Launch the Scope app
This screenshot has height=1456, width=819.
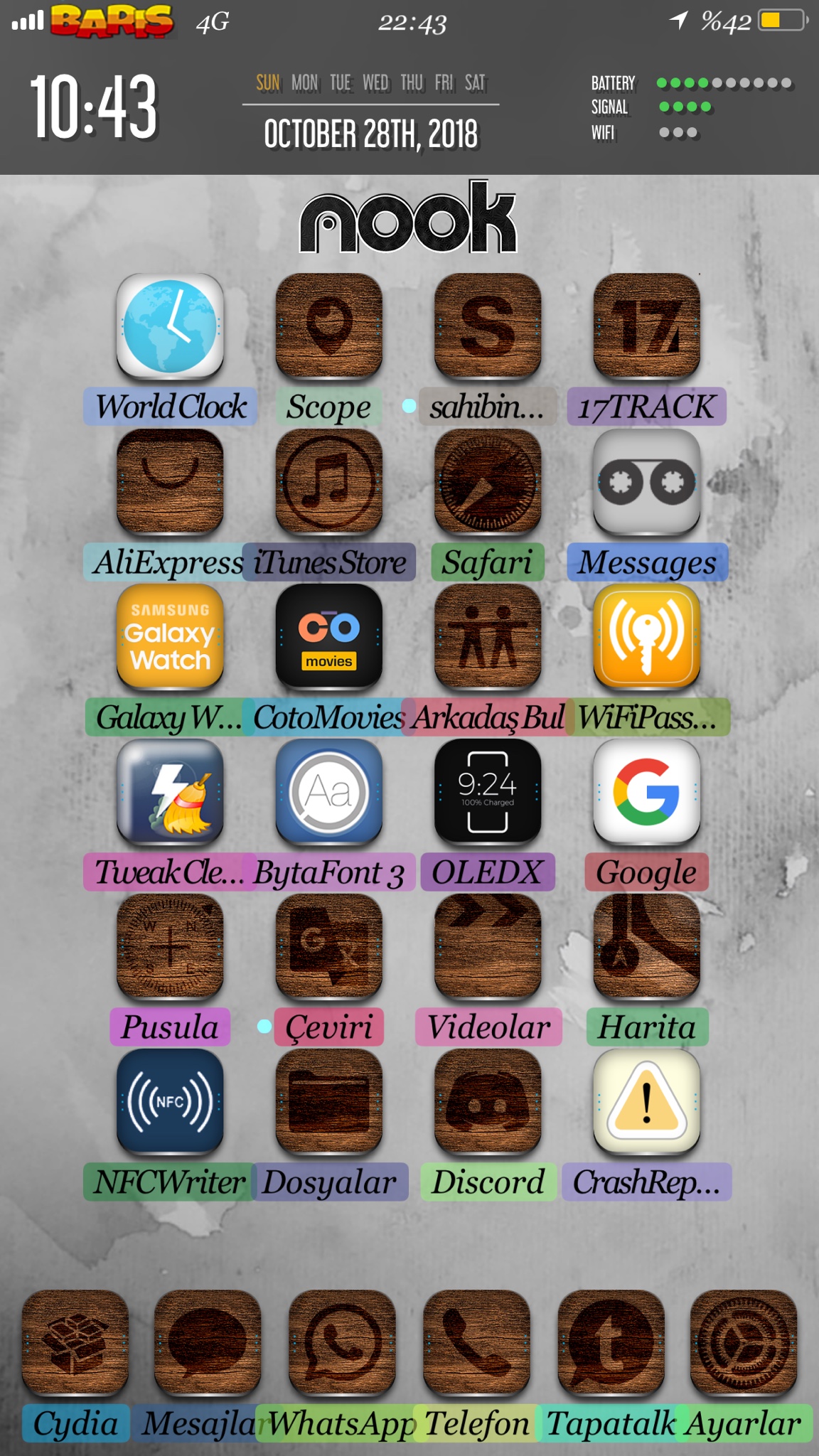pos(329,326)
